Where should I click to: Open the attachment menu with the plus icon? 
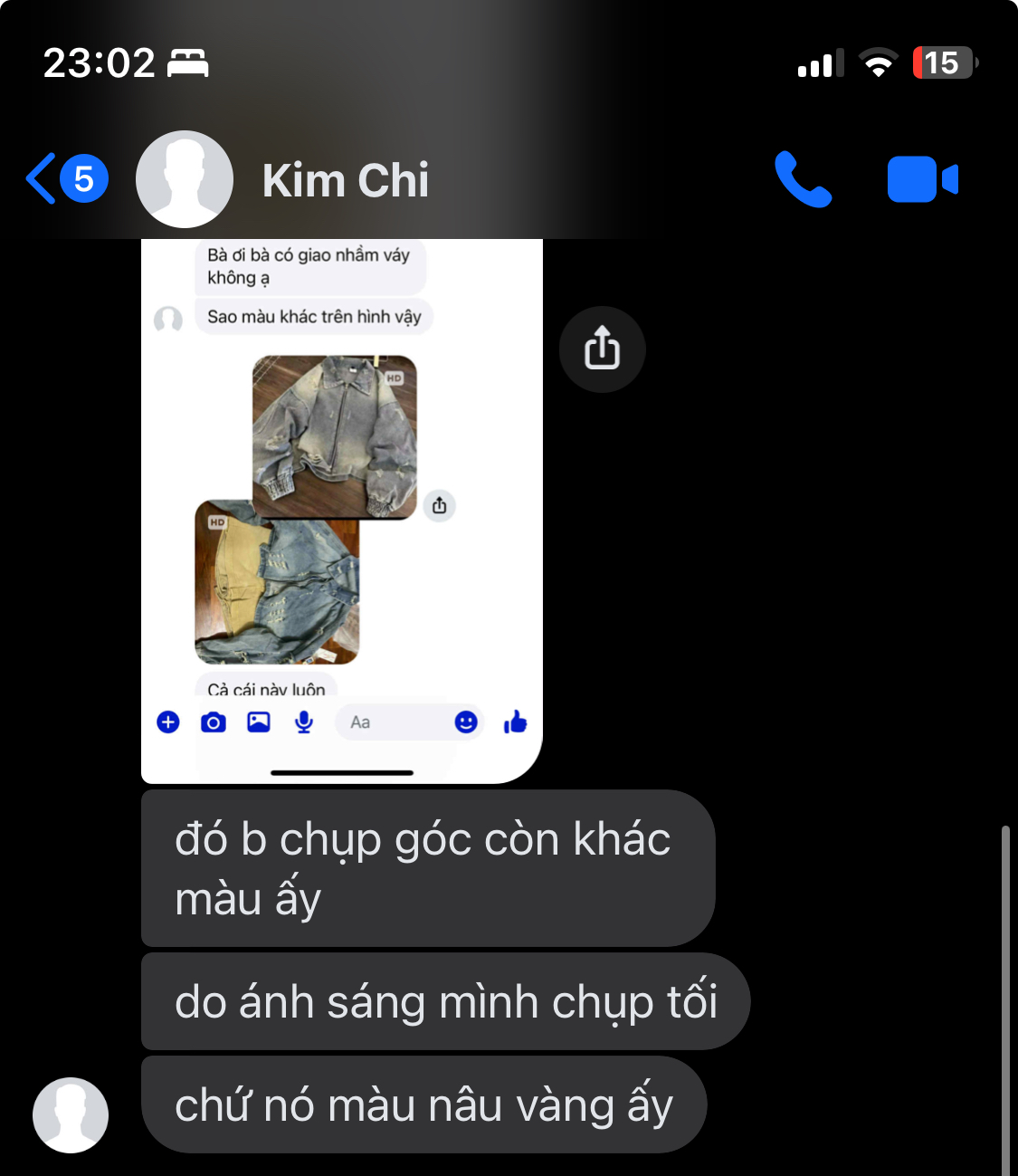166,722
